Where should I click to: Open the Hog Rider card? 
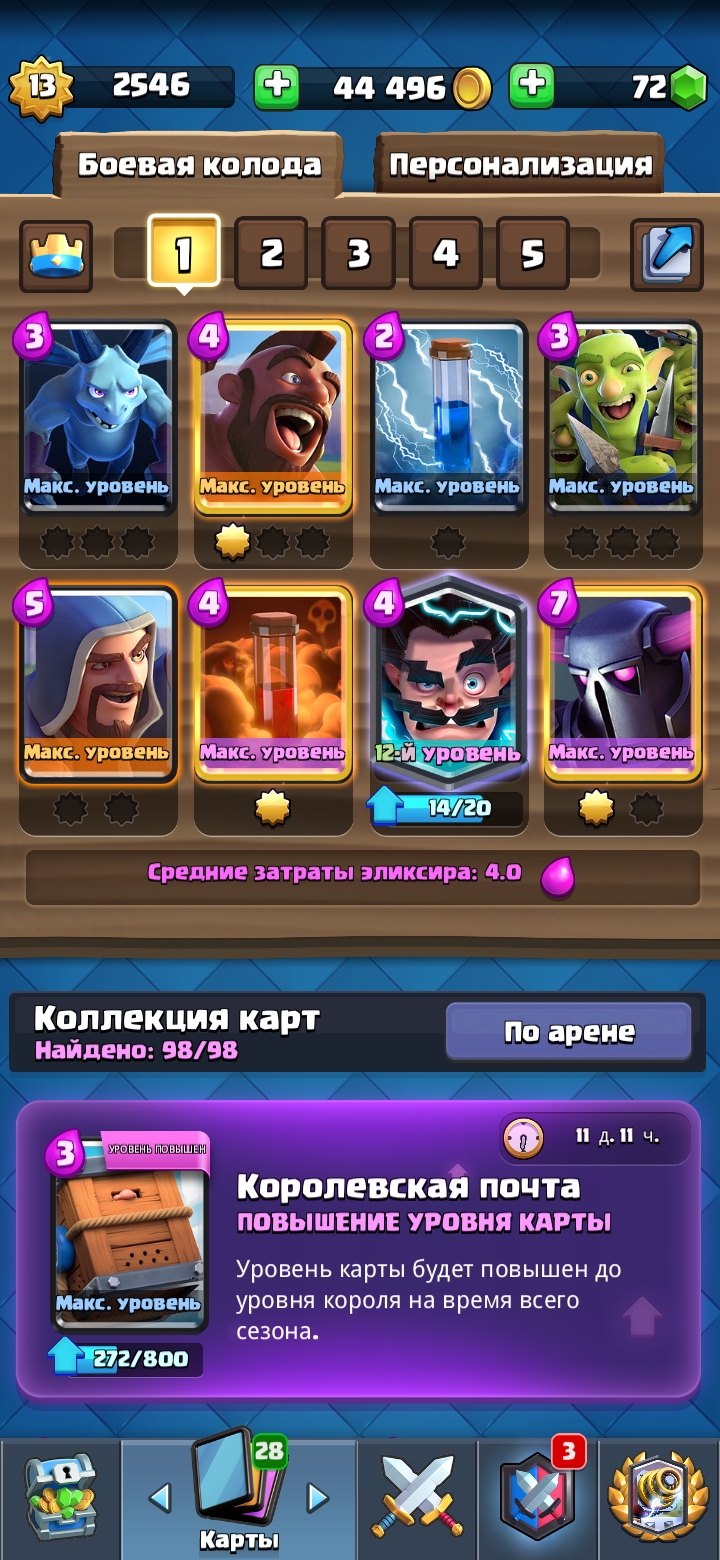pos(273,415)
